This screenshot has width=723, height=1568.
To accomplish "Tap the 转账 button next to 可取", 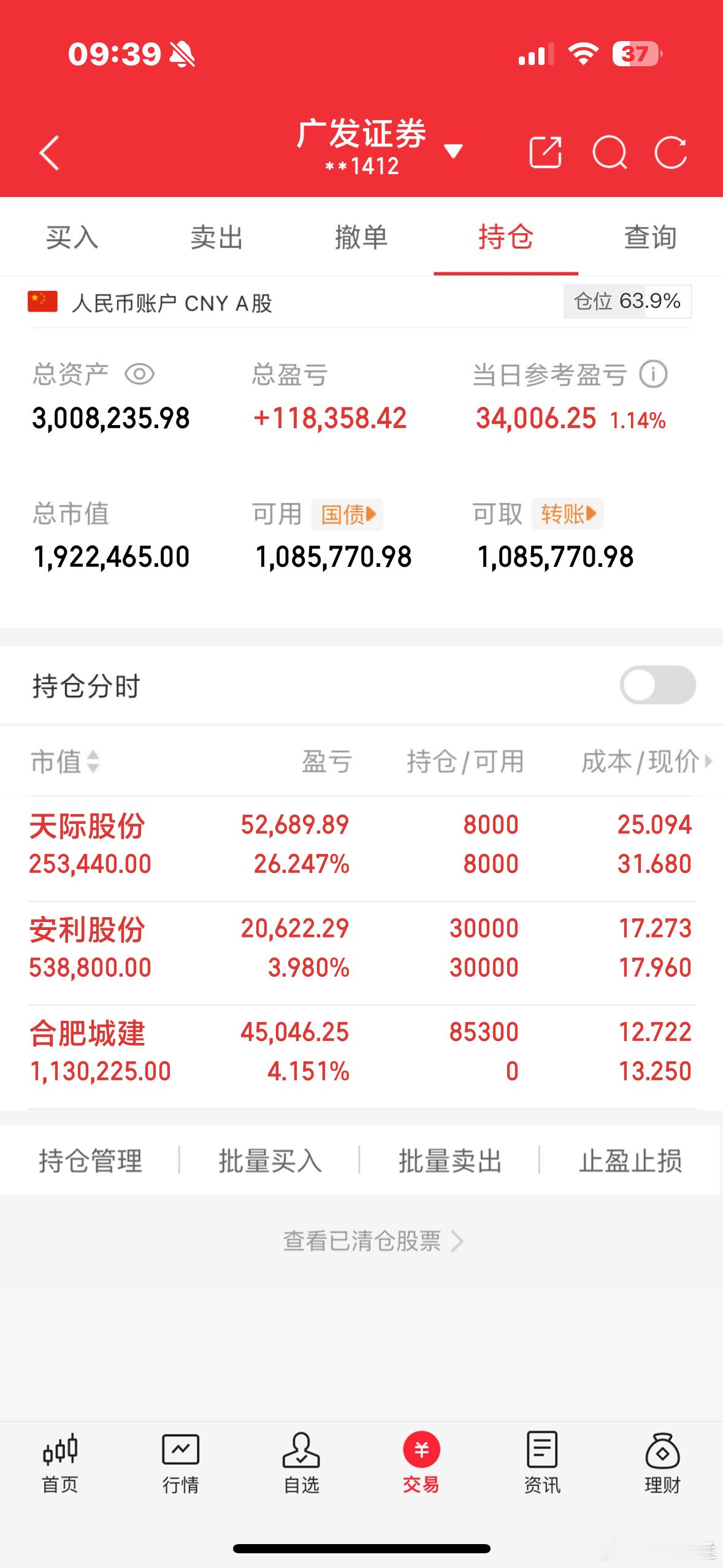I will pyautogui.click(x=568, y=514).
